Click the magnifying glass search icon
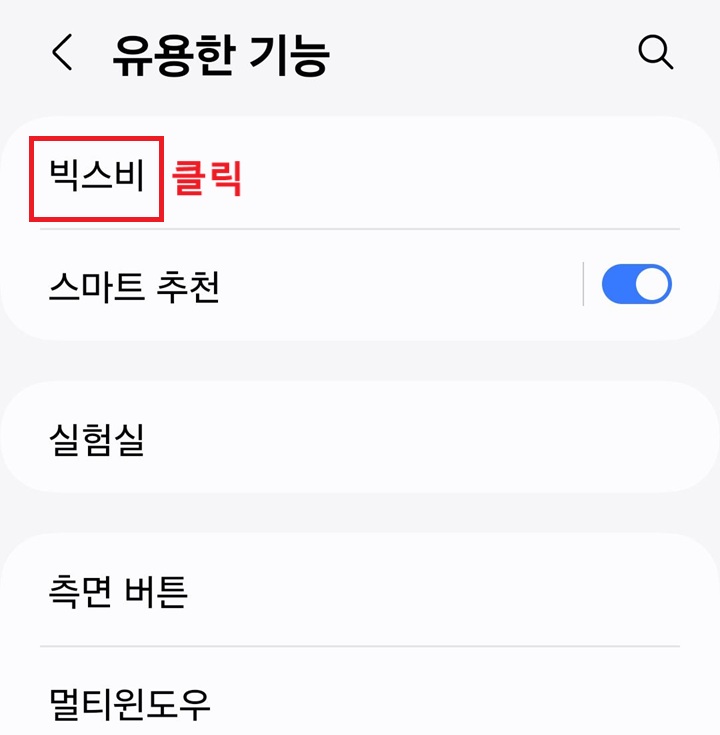 [656, 52]
